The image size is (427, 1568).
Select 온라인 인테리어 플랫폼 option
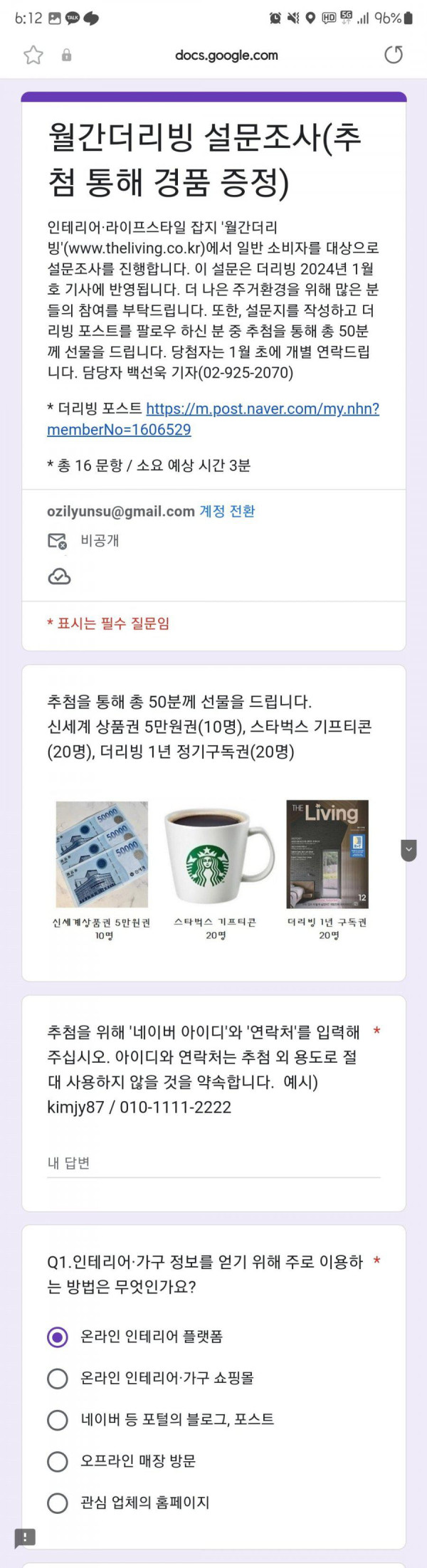pos(58,1337)
